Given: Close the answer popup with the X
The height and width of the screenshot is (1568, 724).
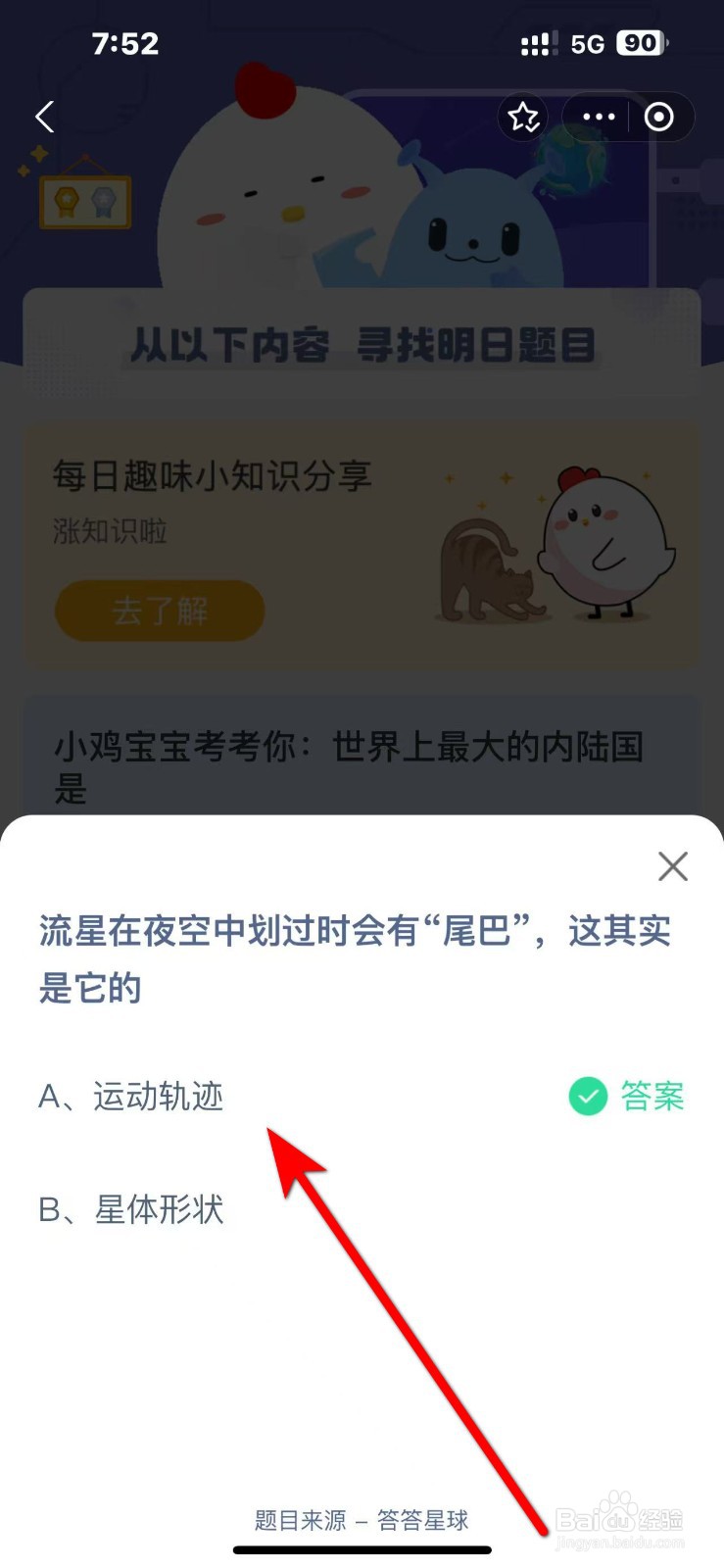Looking at the screenshot, I should (672, 866).
